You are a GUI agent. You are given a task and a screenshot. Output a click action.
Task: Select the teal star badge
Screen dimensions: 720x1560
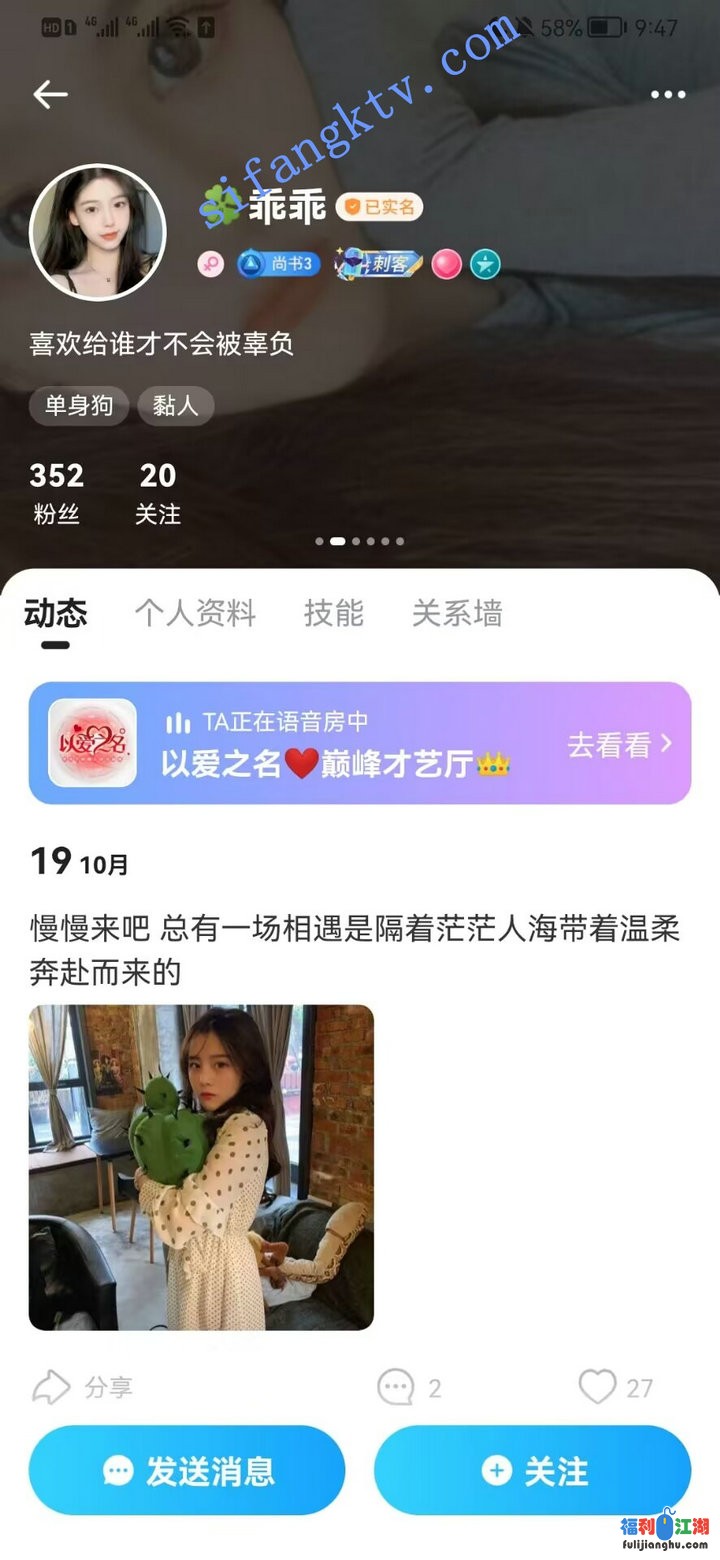point(483,264)
